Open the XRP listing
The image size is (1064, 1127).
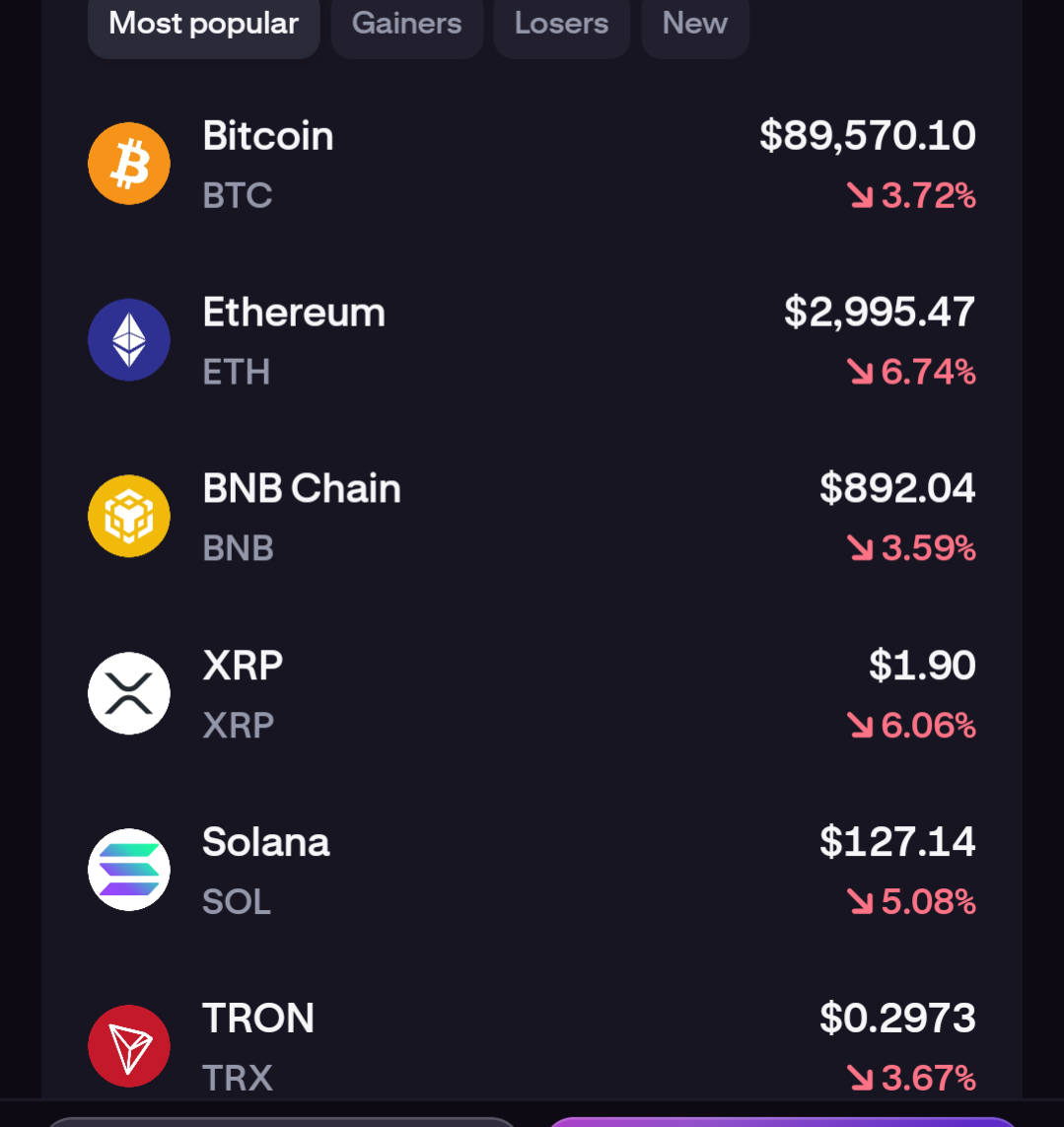click(x=532, y=693)
